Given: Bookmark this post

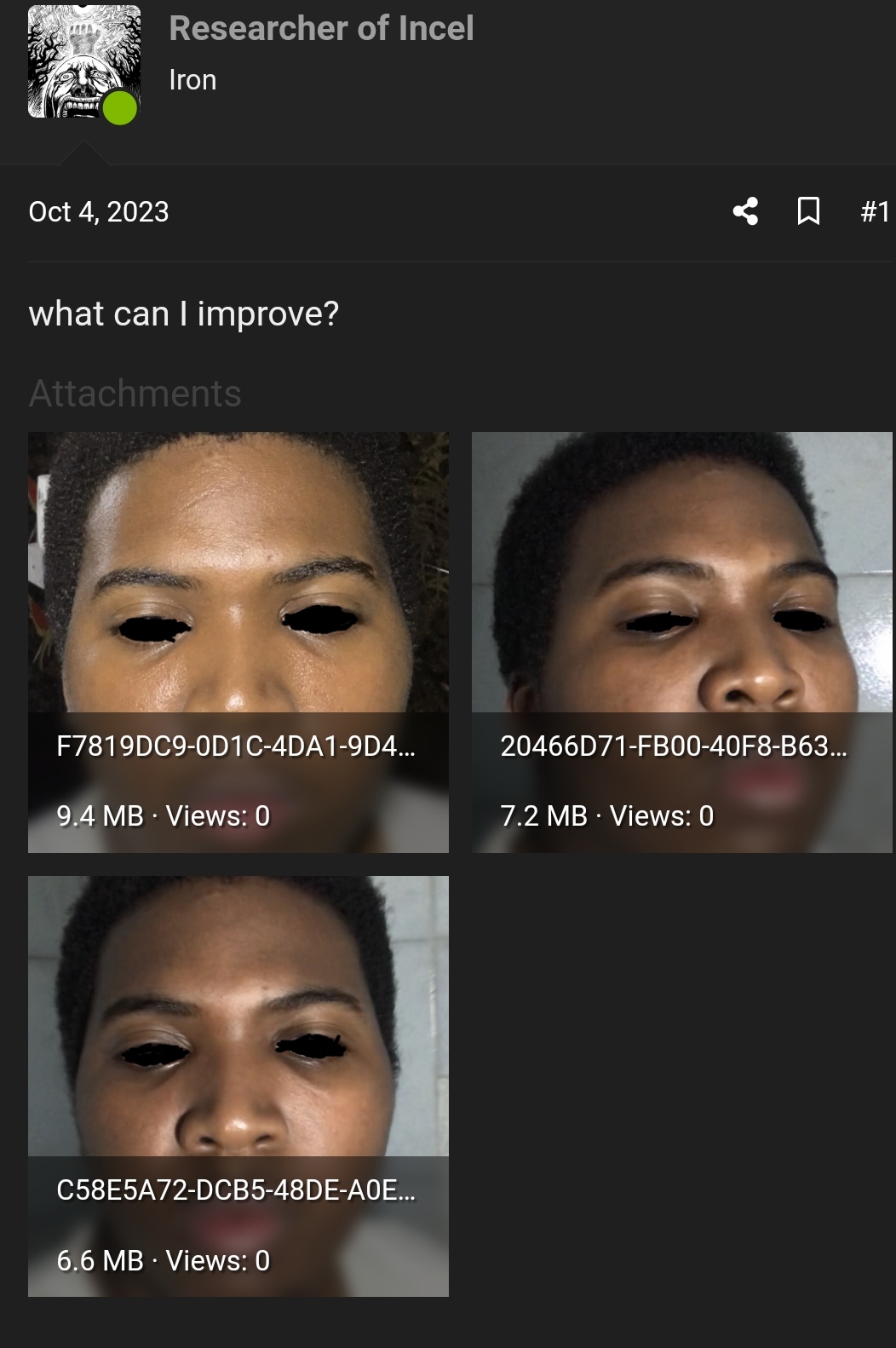Looking at the screenshot, I should (x=808, y=211).
